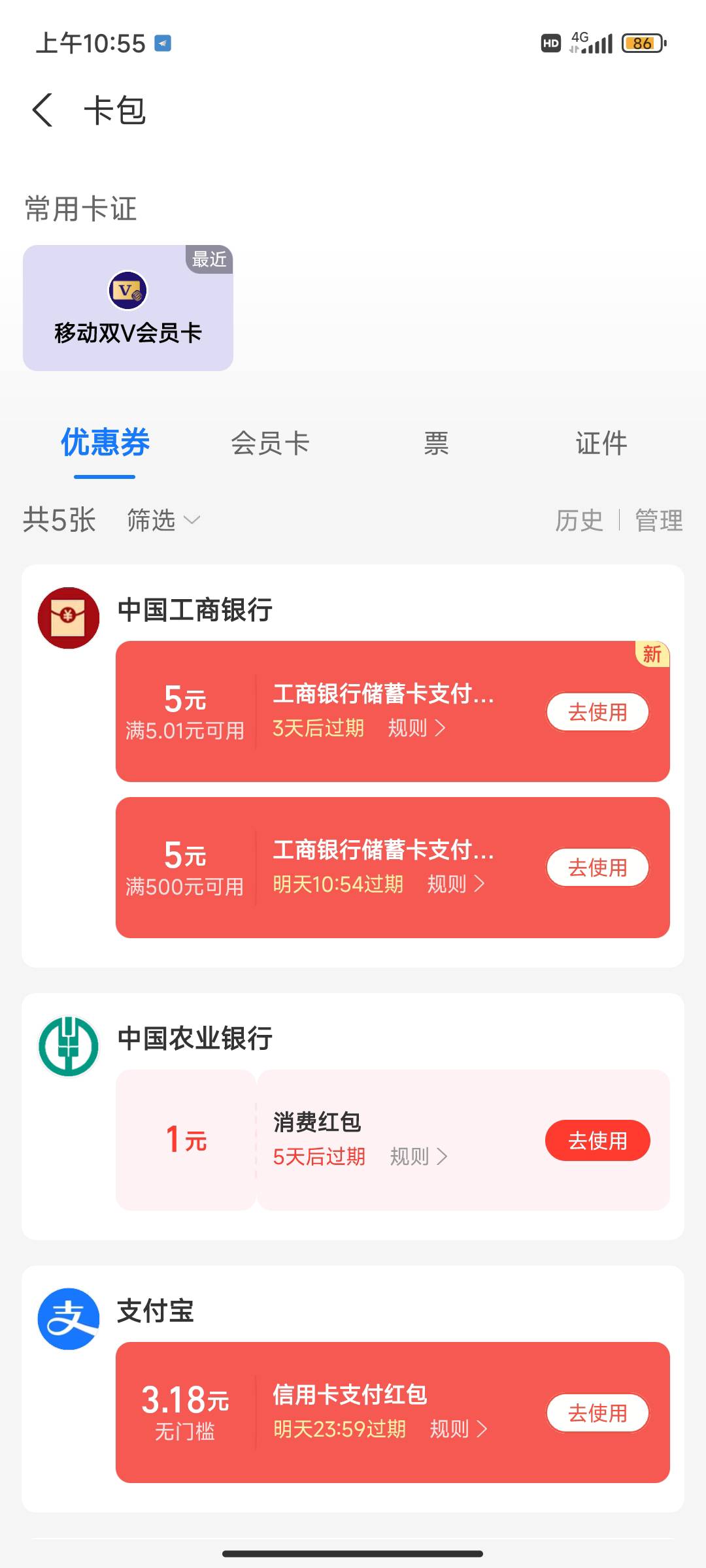706x1568 pixels.
Task: Select the 优惠券 tab
Action: (105, 443)
